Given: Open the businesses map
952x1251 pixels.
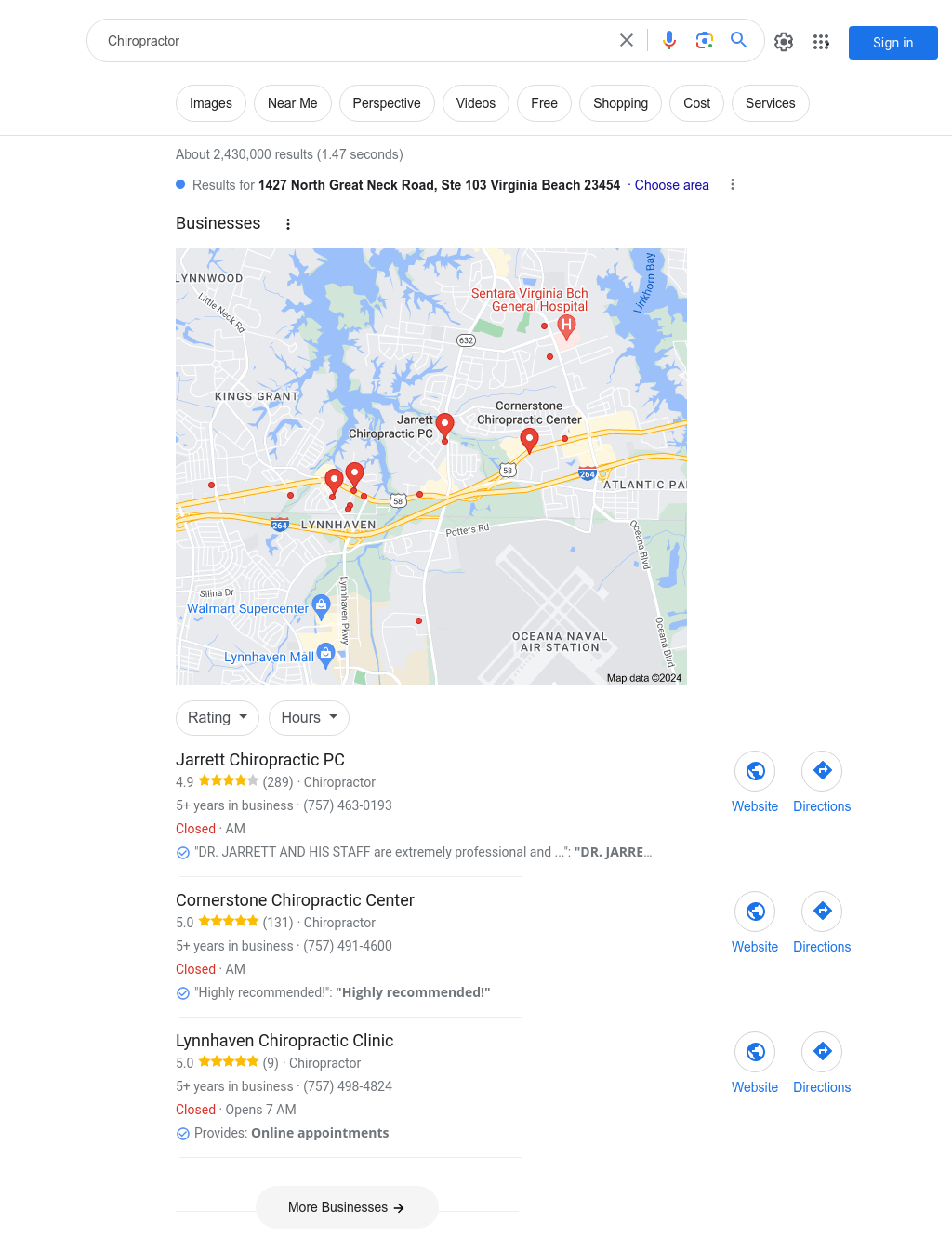Looking at the screenshot, I should (x=430, y=558).
